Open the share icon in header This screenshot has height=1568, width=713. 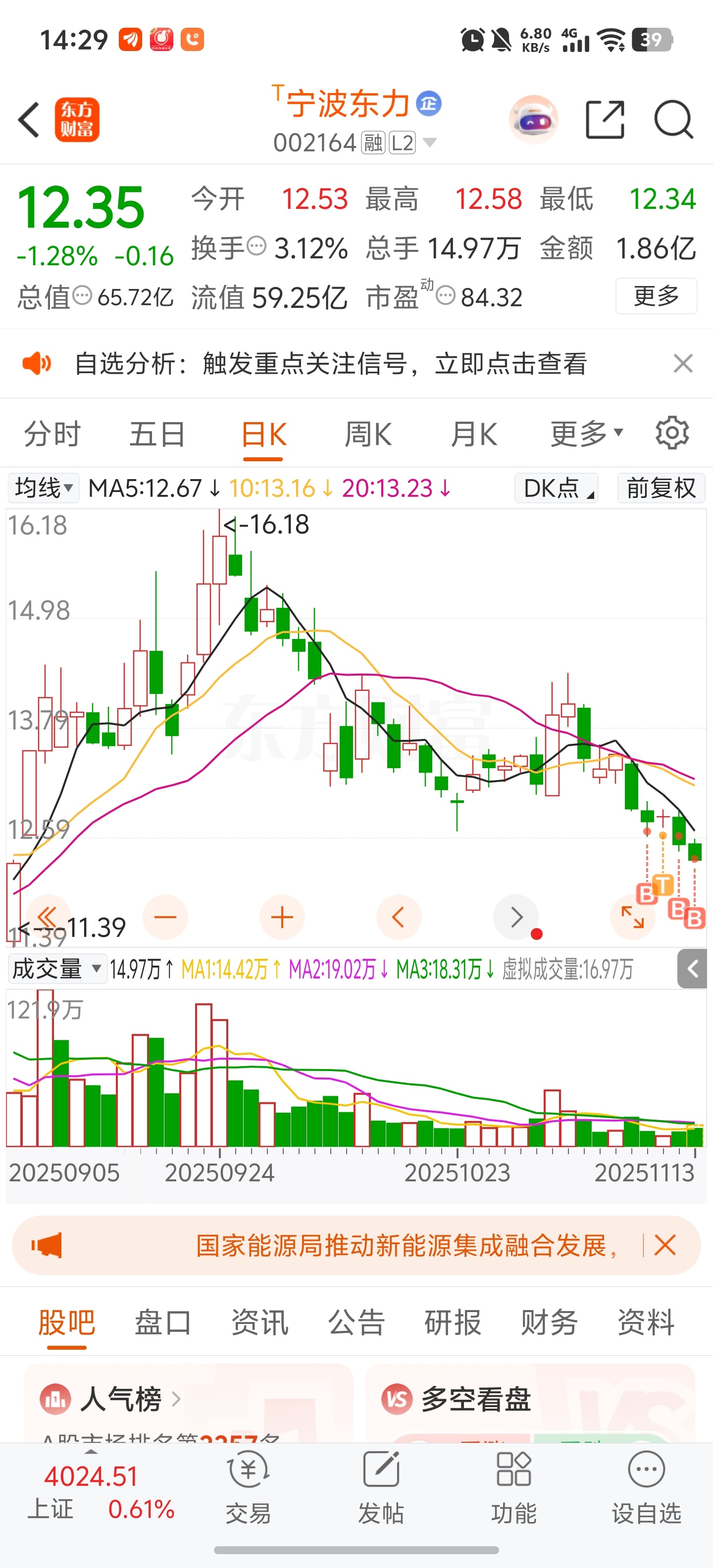point(605,120)
